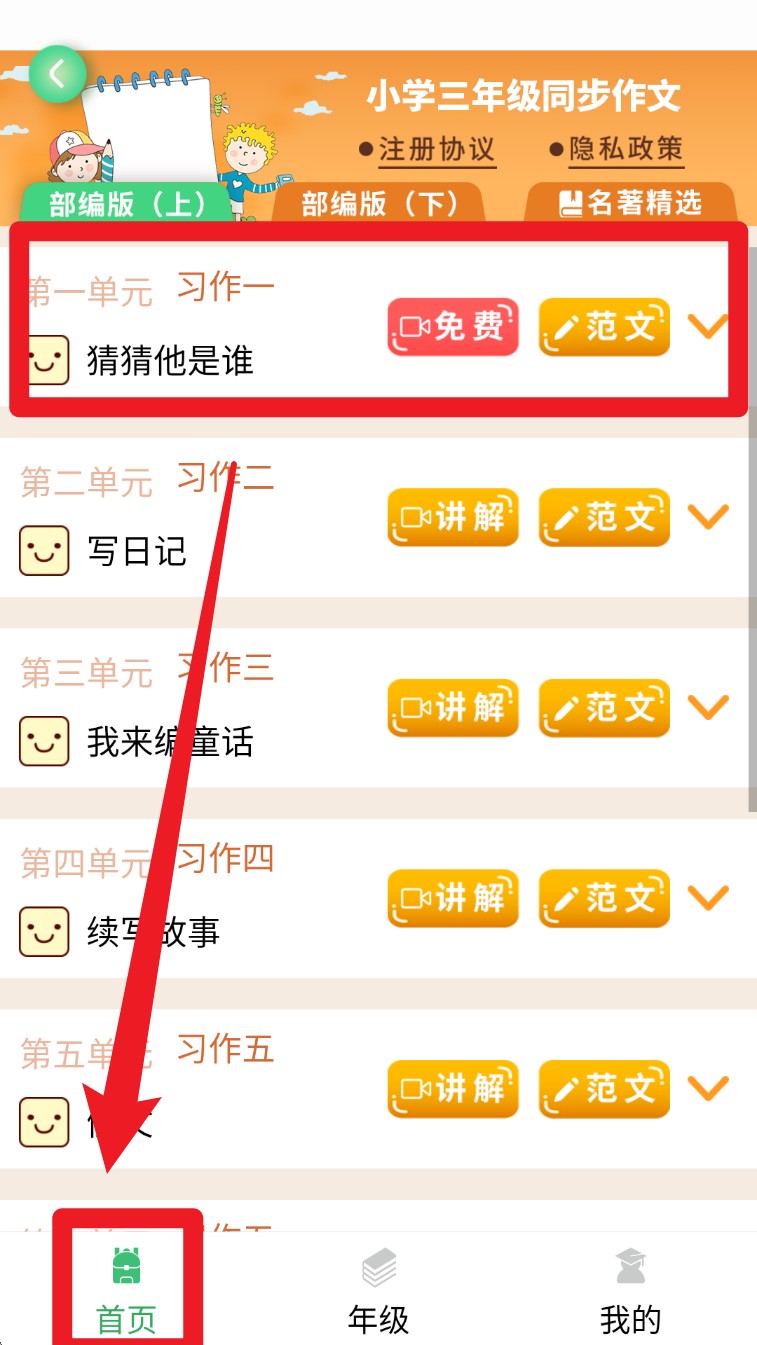Viewport: 757px width, 1345px height.
Task: Open 讲解 for 第三单元 我来编童话
Action: tap(453, 708)
